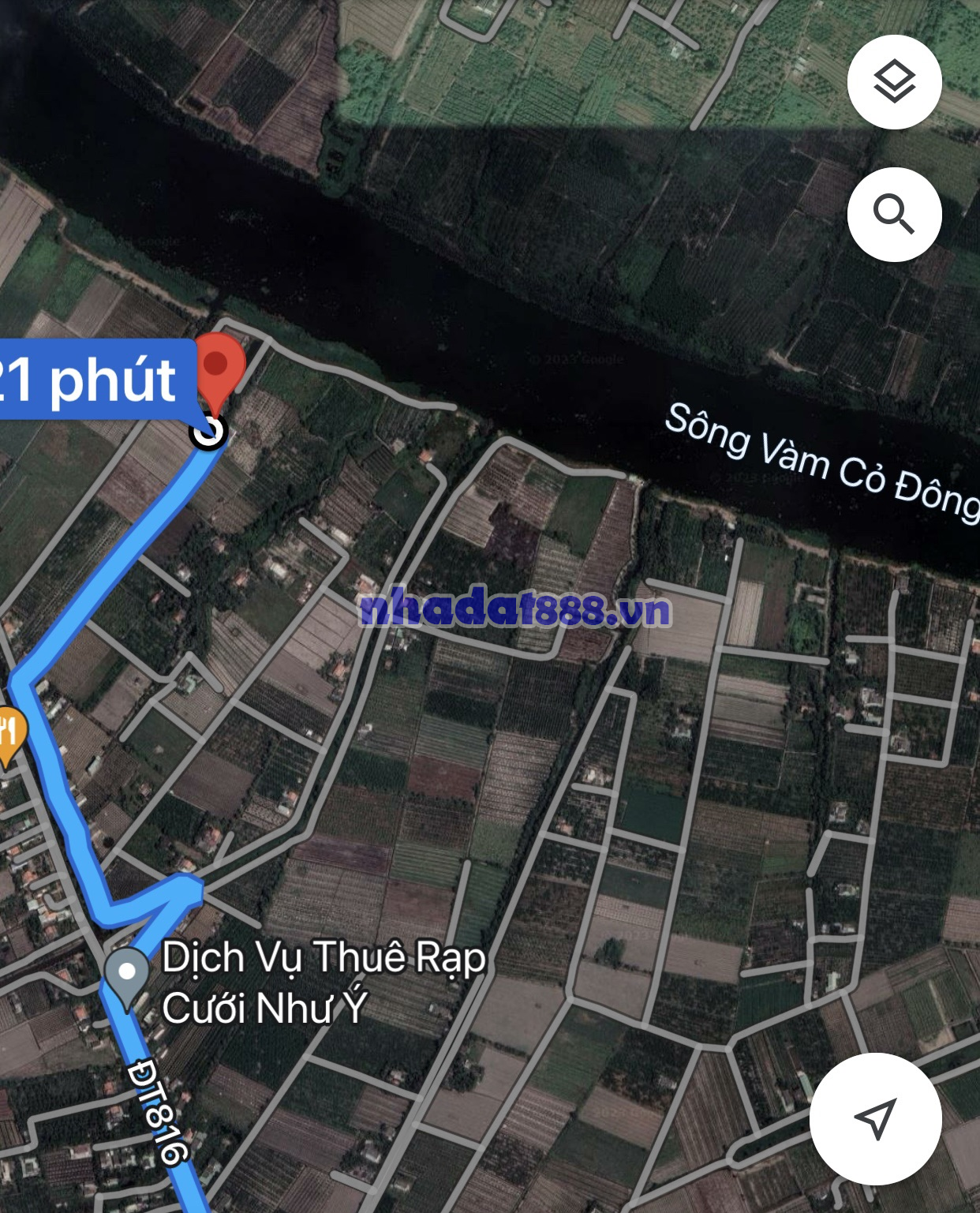
Task: Tap the search magnifier button
Action: (x=894, y=214)
